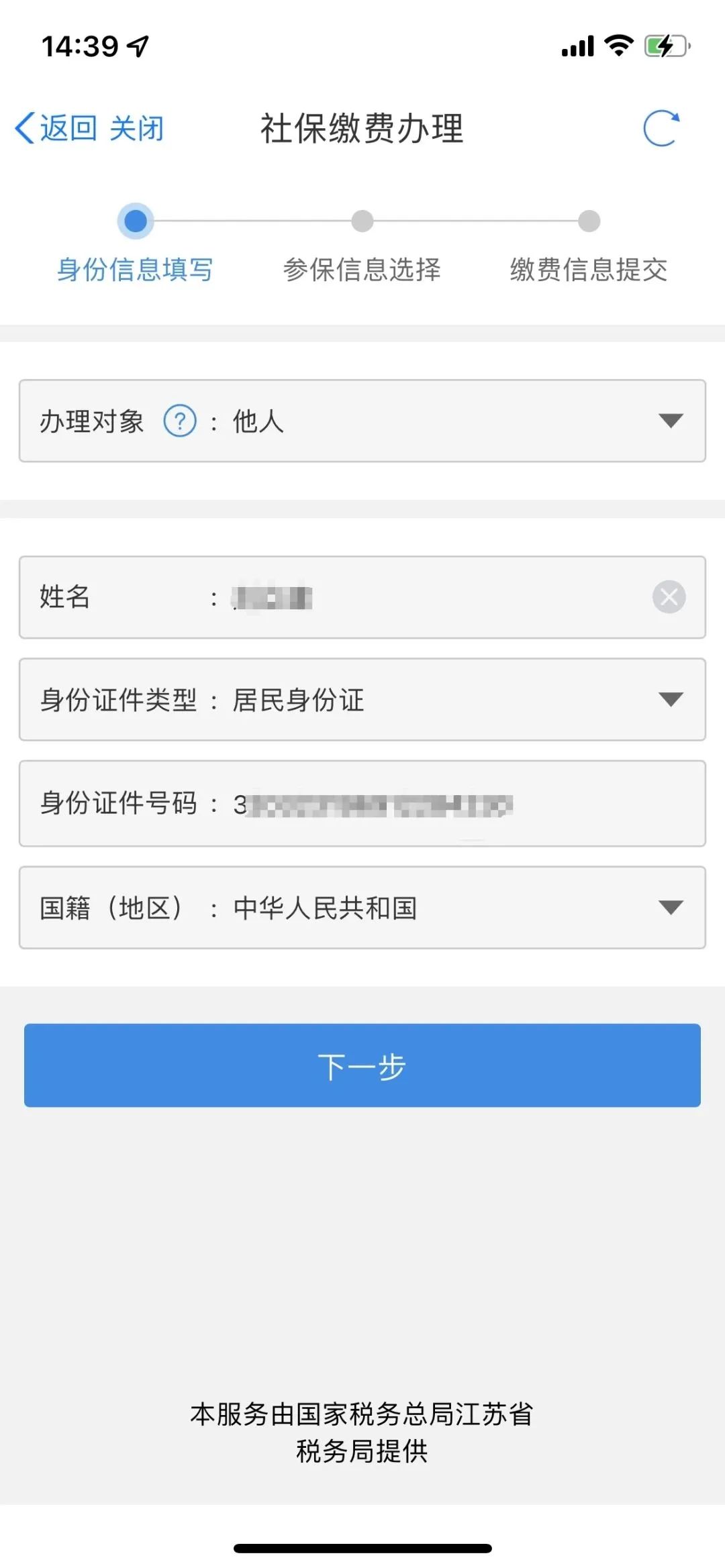Go back with the 返回 button

[x=56, y=128]
